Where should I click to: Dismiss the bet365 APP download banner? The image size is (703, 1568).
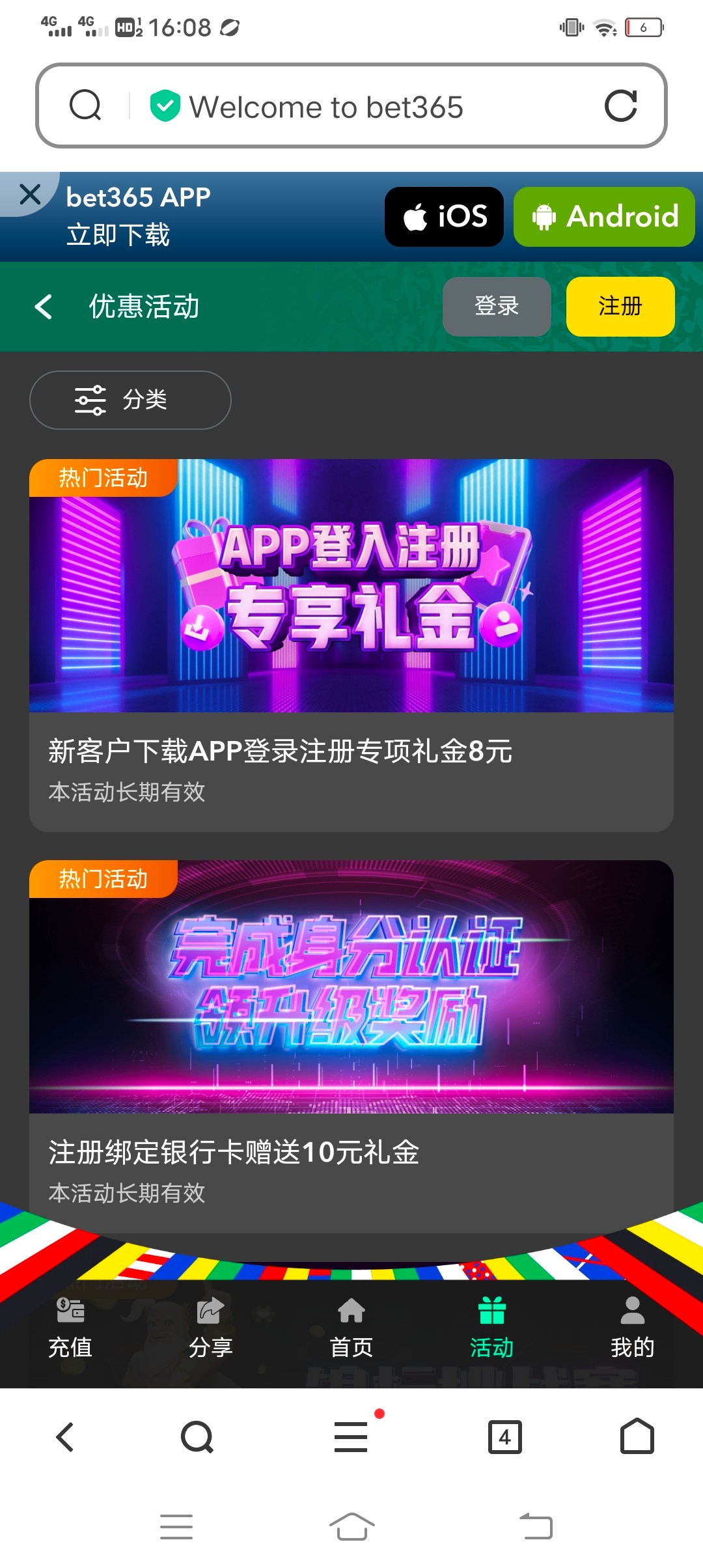point(30,194)
